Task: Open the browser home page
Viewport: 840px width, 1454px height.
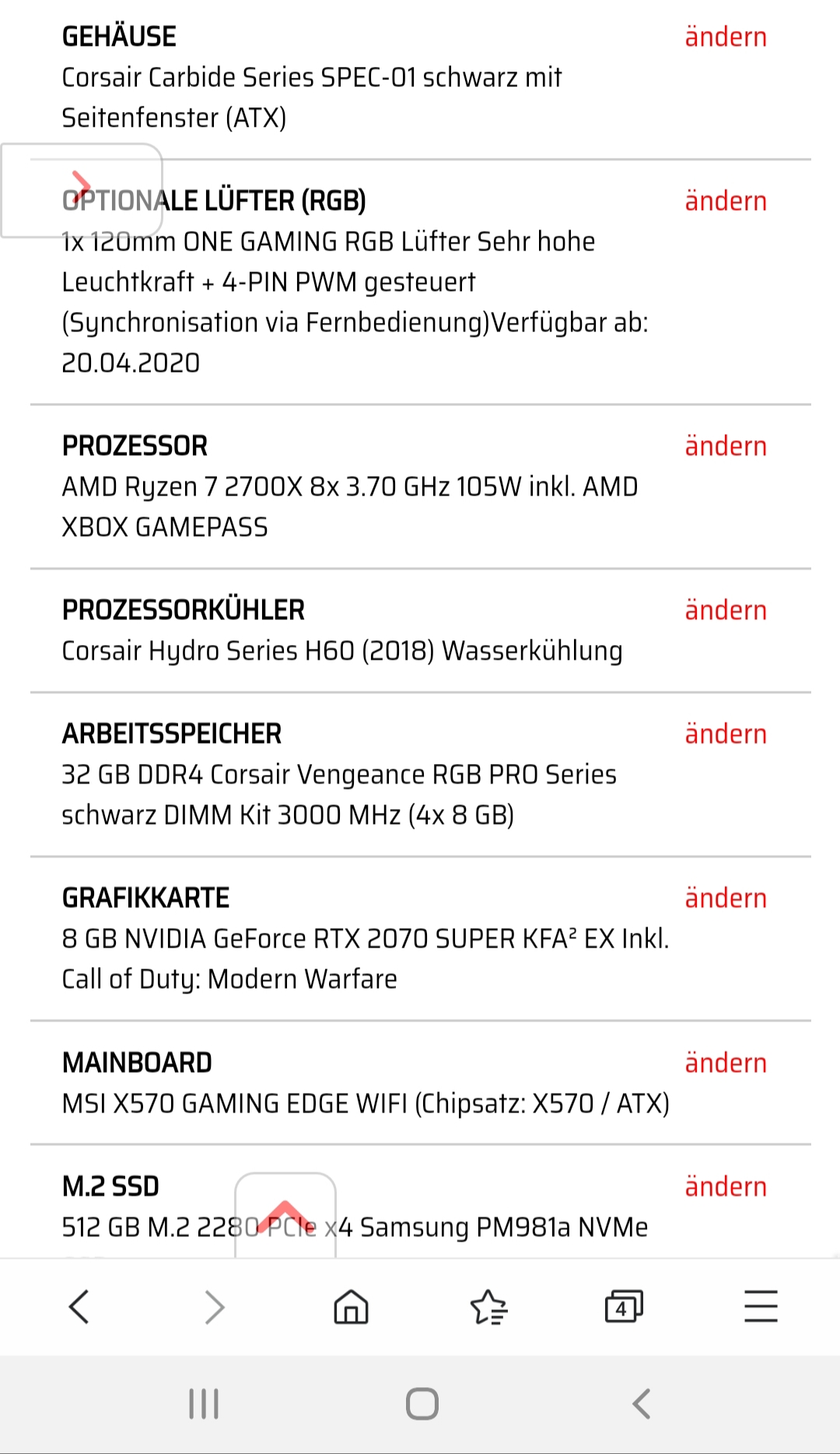Action: 351,1306
